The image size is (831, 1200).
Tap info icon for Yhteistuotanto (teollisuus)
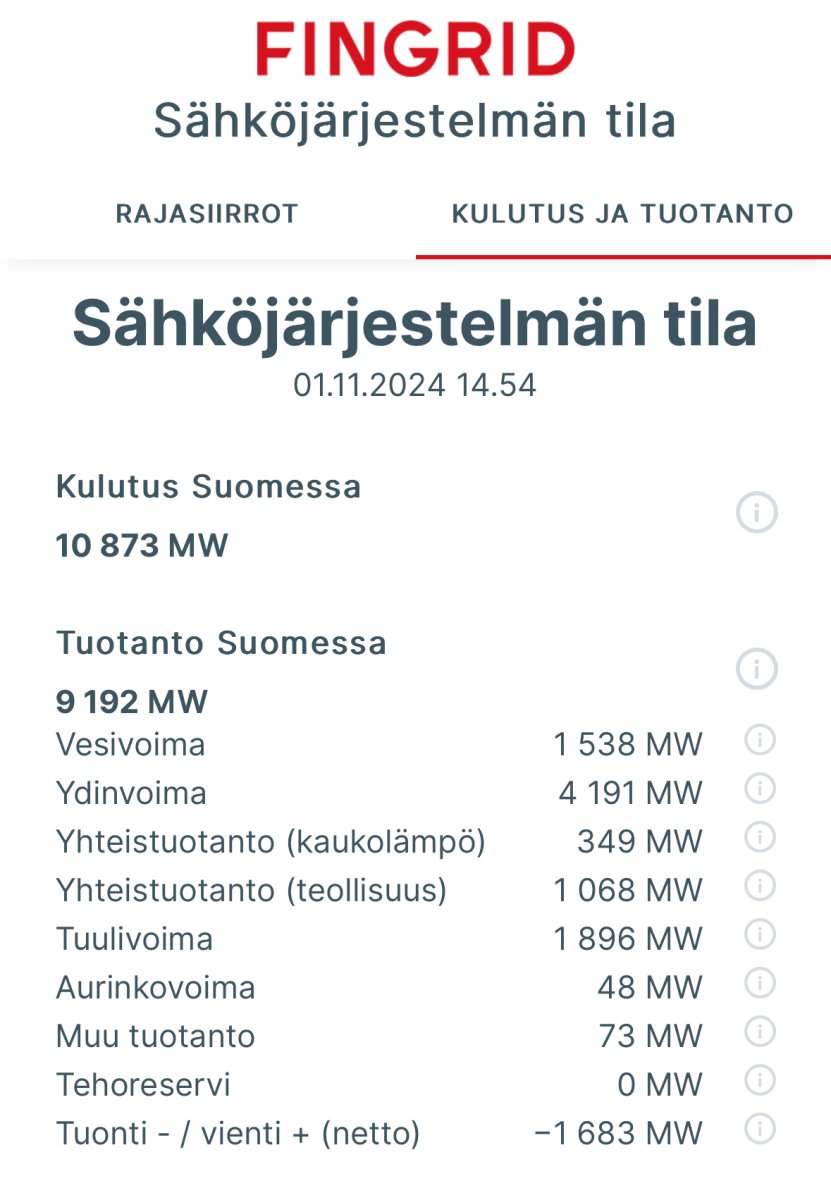pos(760,886)
